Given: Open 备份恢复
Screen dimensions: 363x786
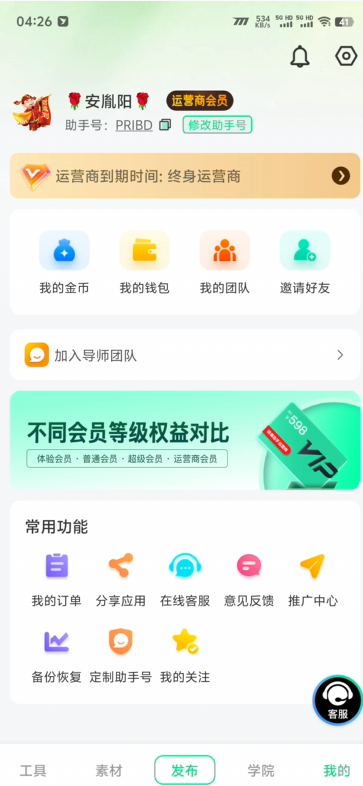Looking at the screenshot, I should (x=56, y=656).
